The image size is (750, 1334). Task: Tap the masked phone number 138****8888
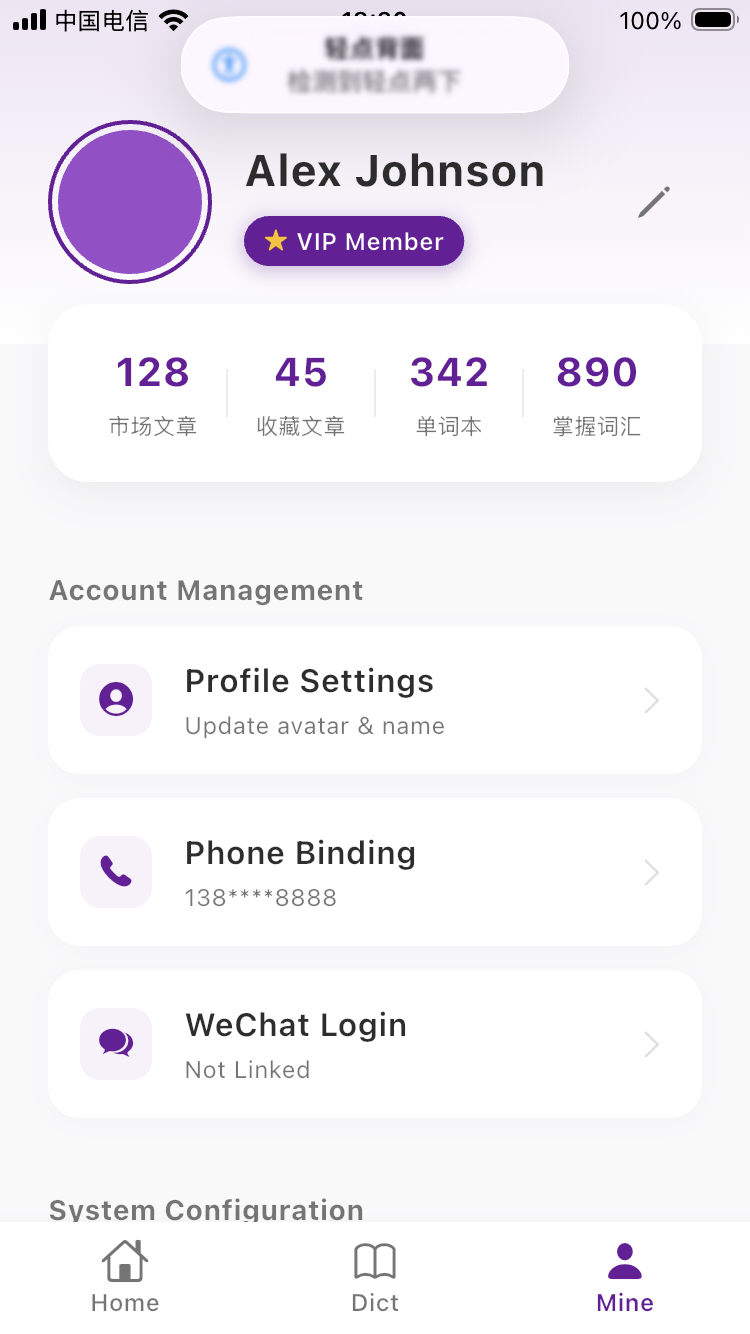pos(260,897)
